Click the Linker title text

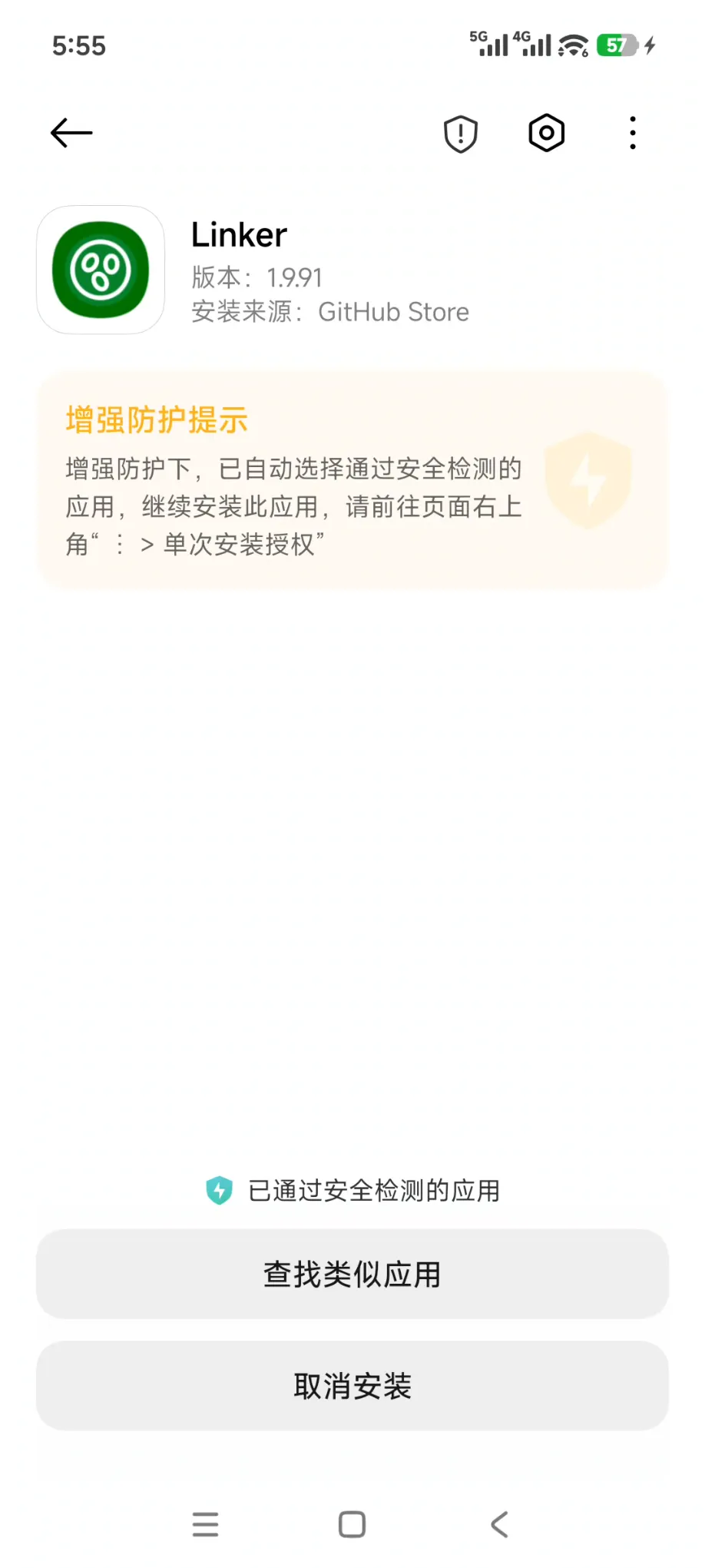[238, 234]
